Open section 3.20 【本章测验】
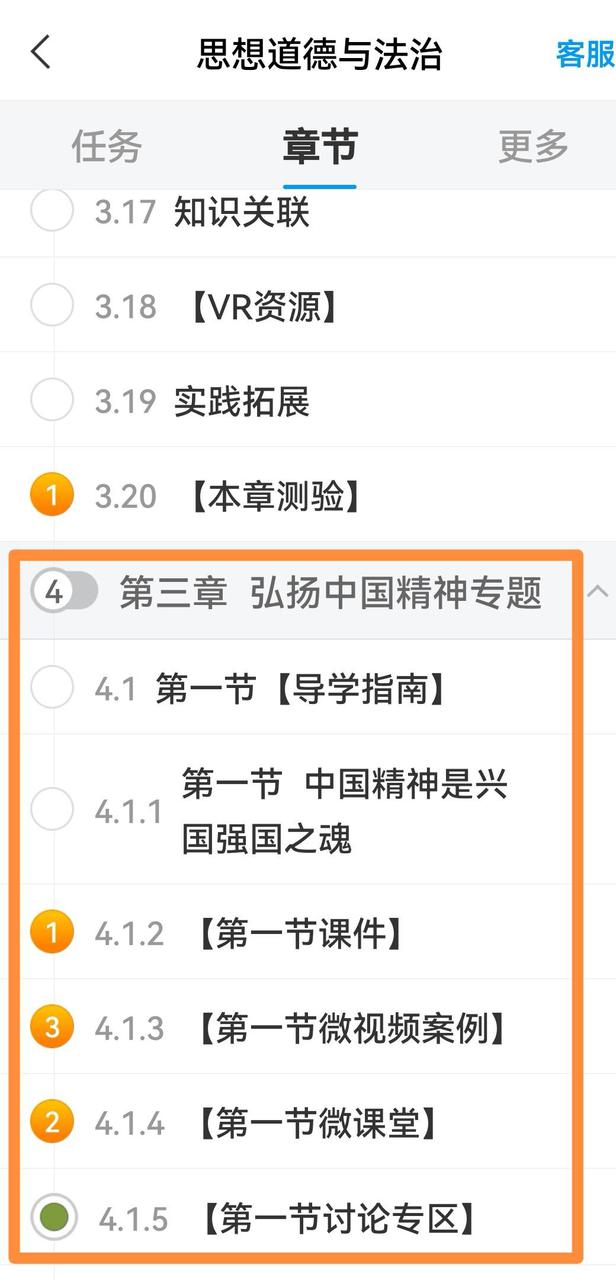Image resolution: width=616 pixels, height=1280 pixels. [272, 496]
